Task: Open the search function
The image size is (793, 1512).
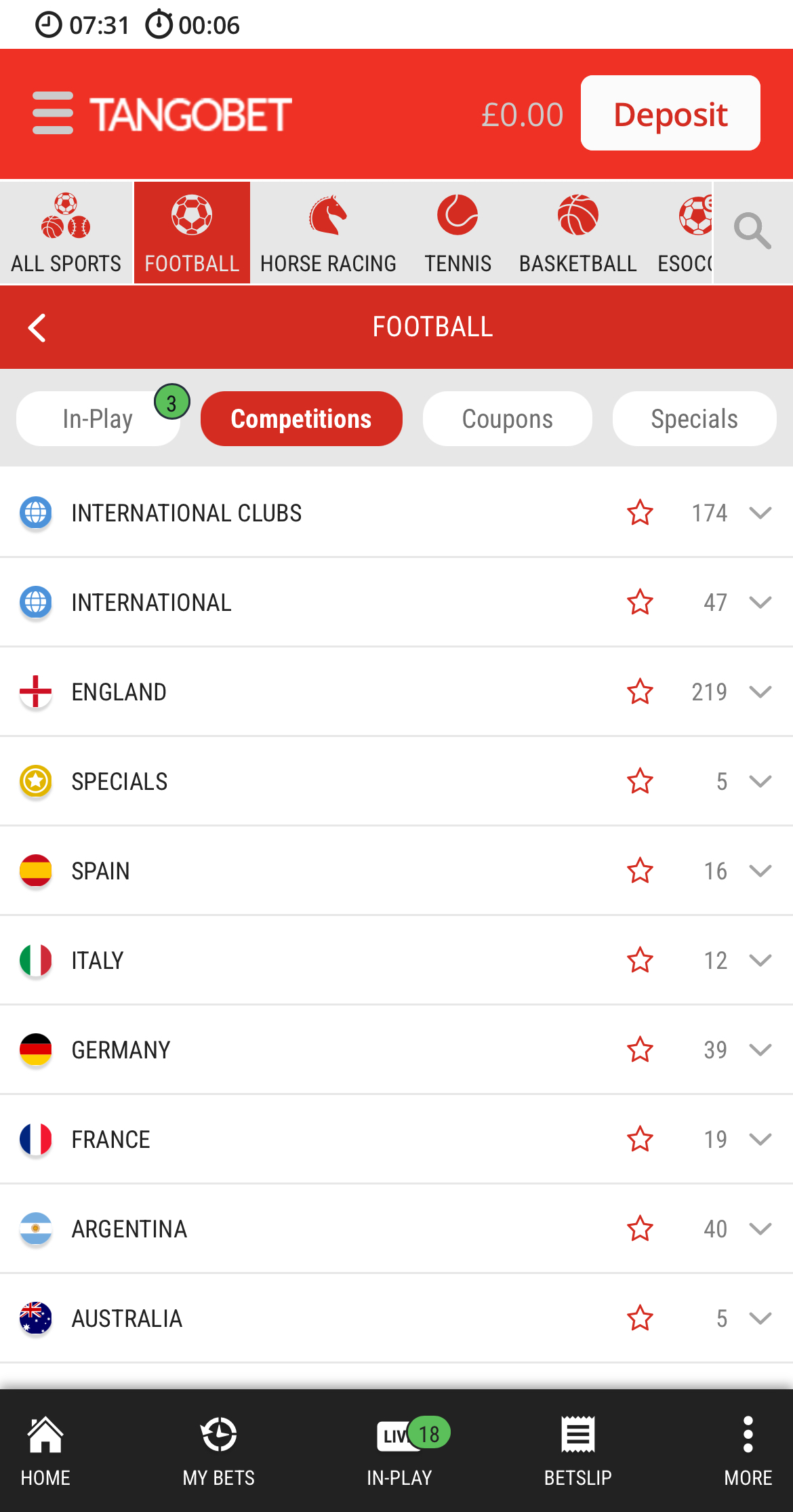Action: 751,231
